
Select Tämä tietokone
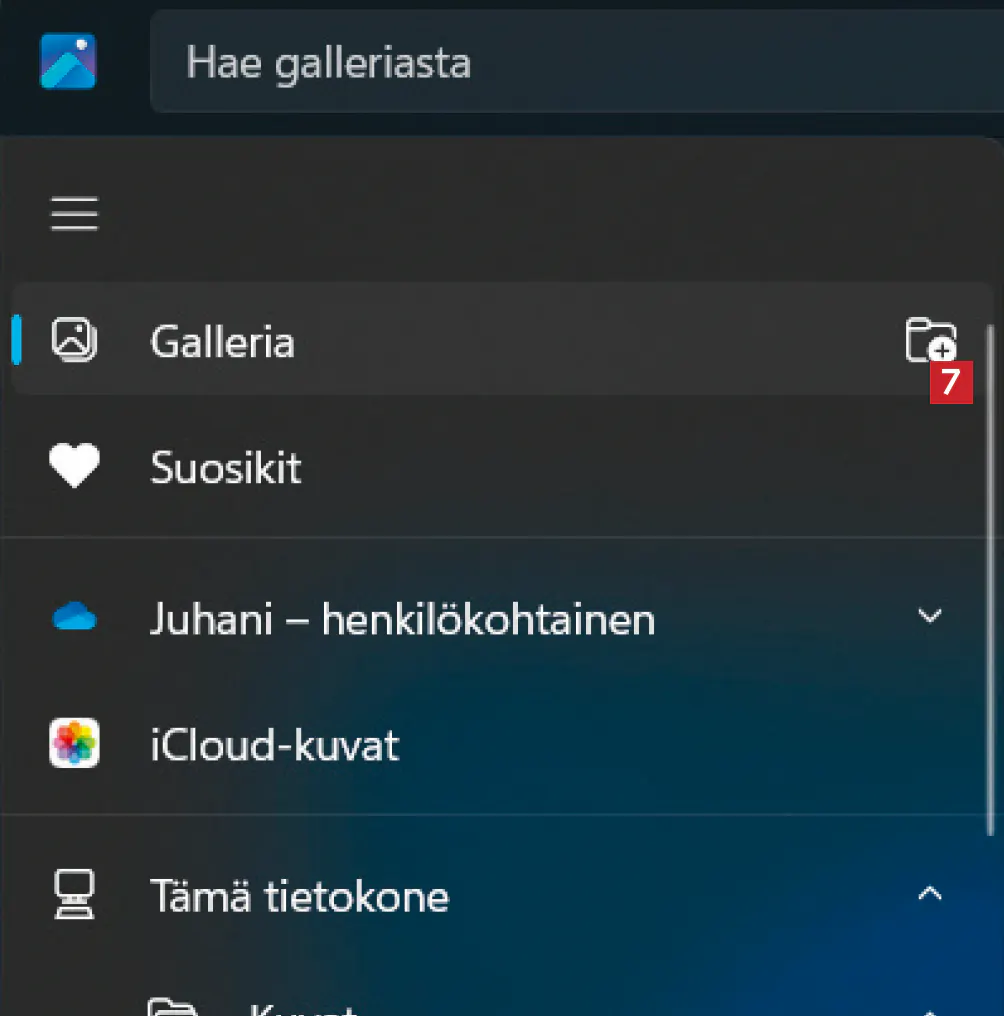[x=299, y=895]
